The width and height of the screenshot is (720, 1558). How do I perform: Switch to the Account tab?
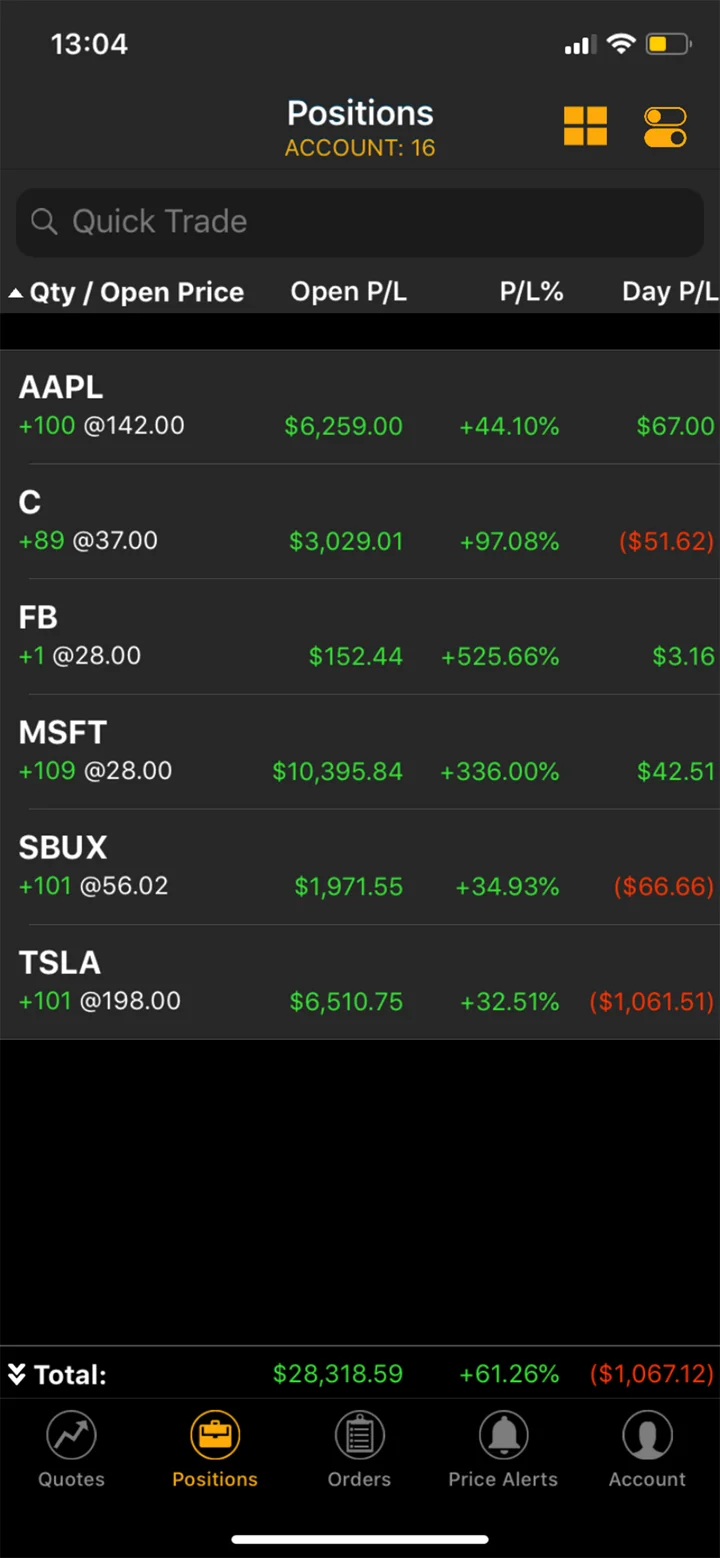pyautogui.click(x=647, y=1450)
